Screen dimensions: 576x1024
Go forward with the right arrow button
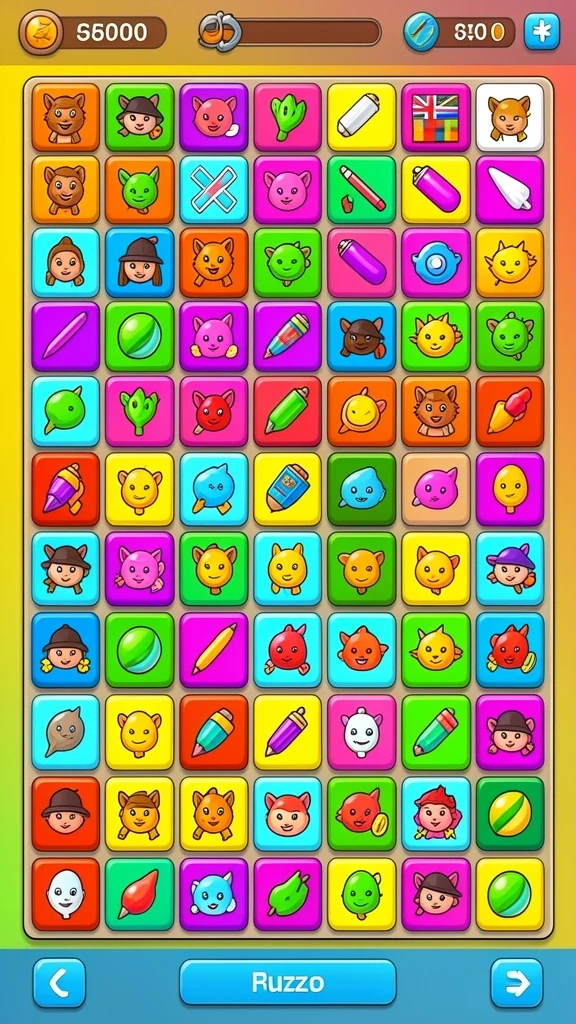click(x=517, y=982)
